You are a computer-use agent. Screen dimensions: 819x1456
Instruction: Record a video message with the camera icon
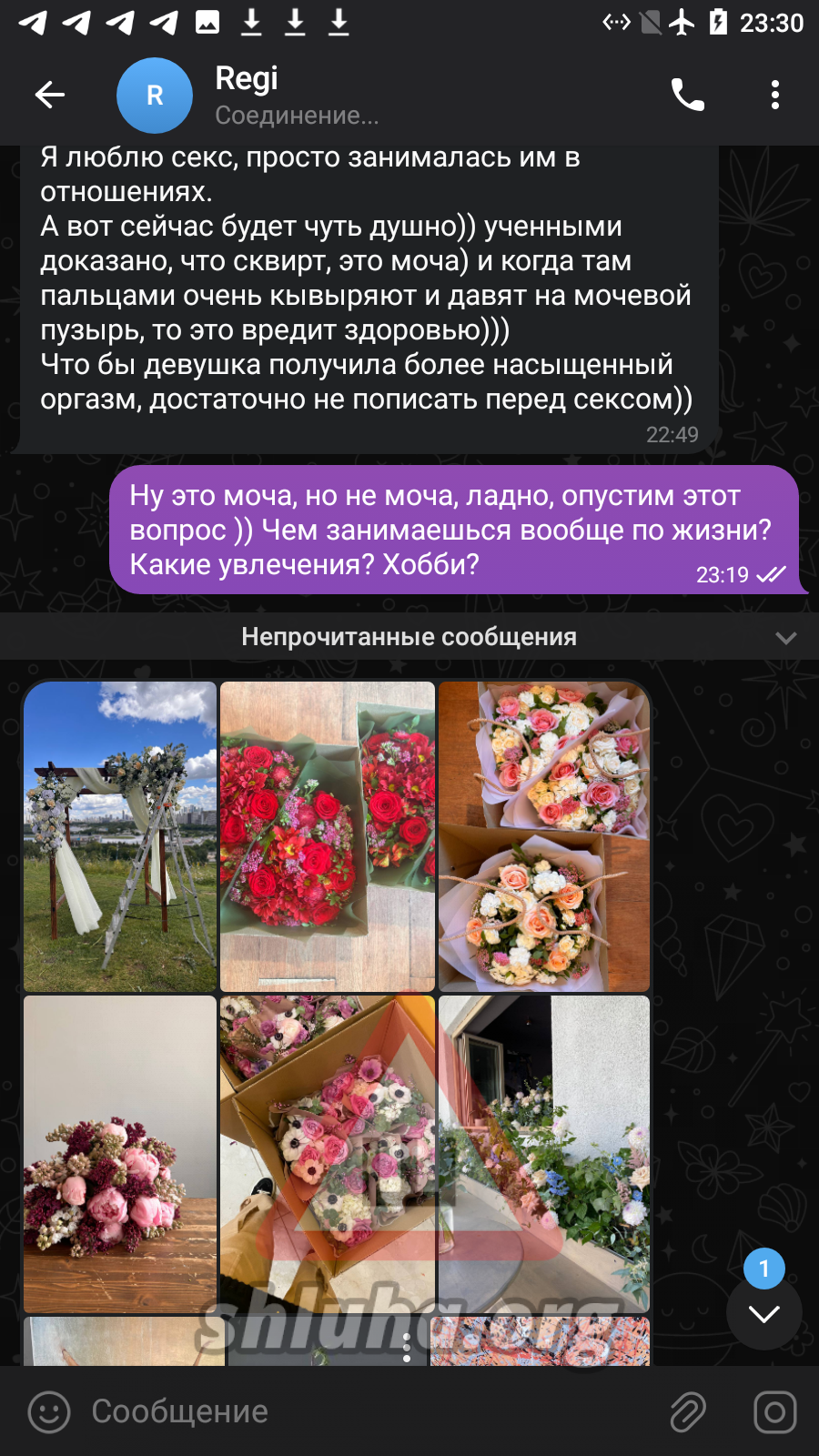(774, 1412)
